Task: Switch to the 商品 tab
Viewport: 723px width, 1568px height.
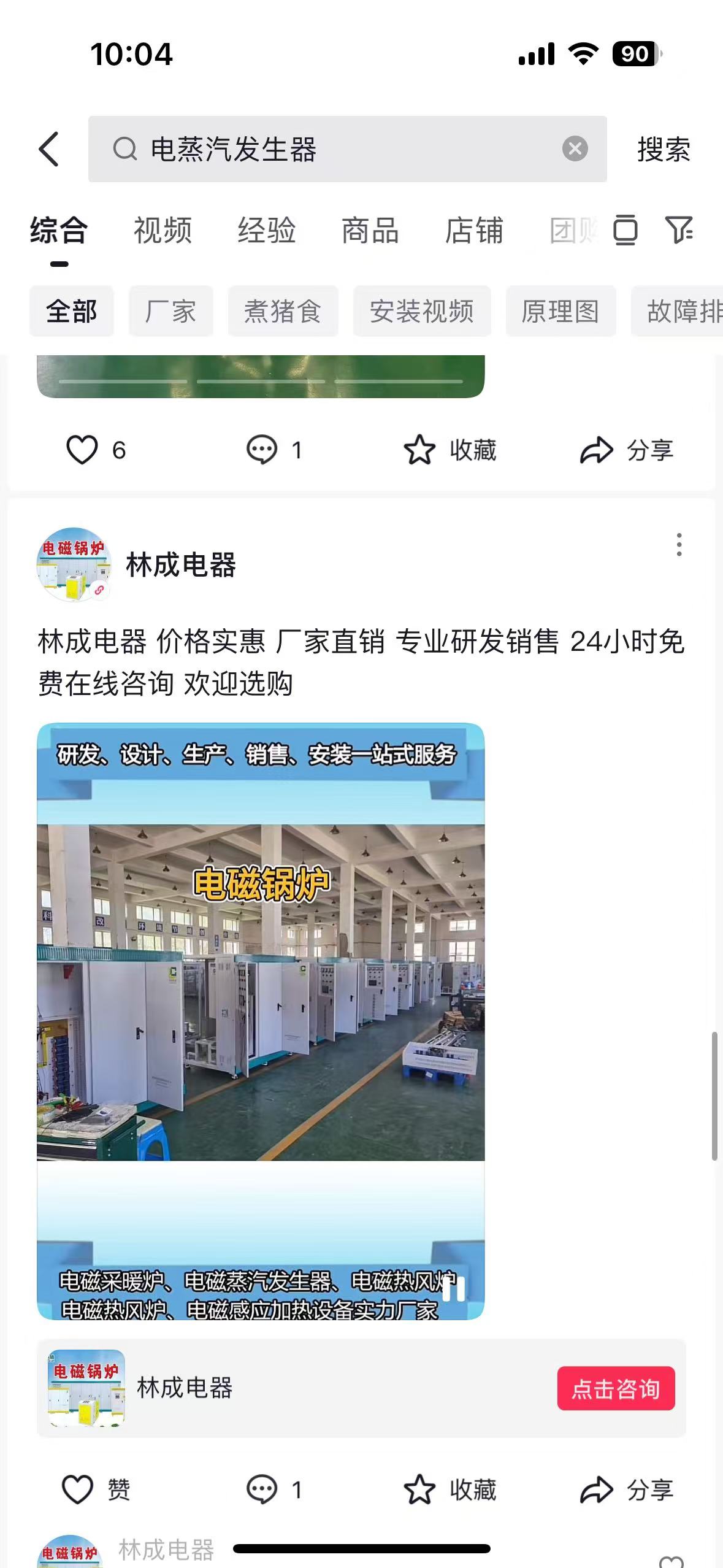Action: tap(370, 231)
